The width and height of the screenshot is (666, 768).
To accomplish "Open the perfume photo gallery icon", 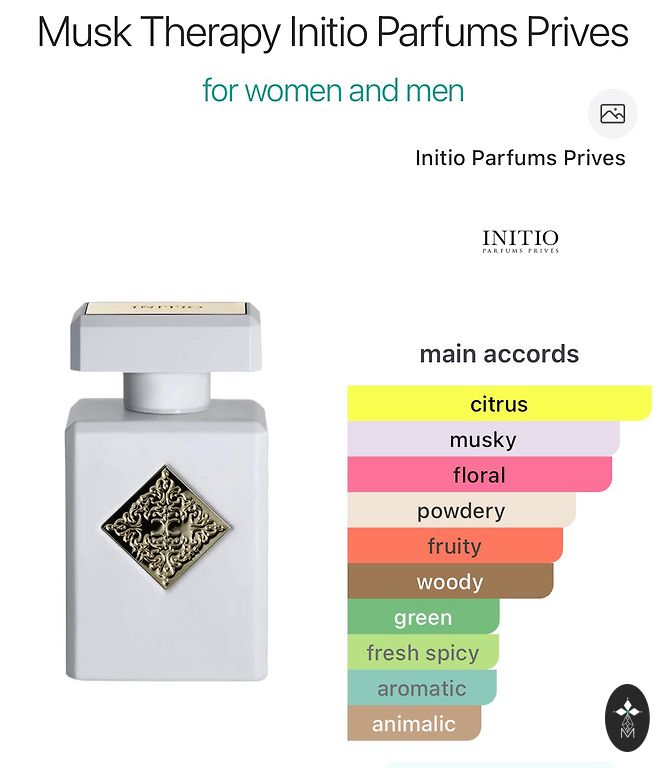I will point(612,114).
